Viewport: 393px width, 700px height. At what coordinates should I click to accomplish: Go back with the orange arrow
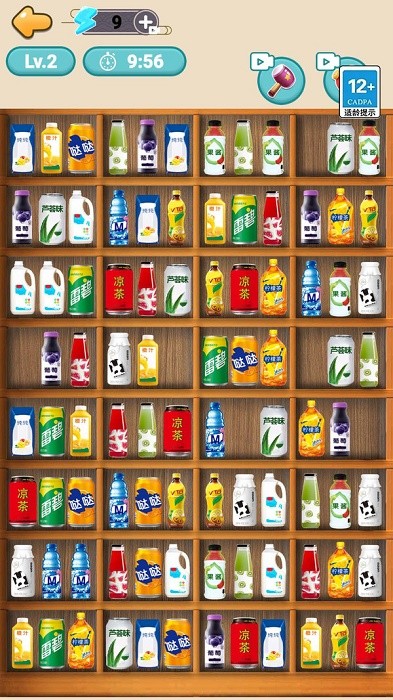[x=32, y=21]
